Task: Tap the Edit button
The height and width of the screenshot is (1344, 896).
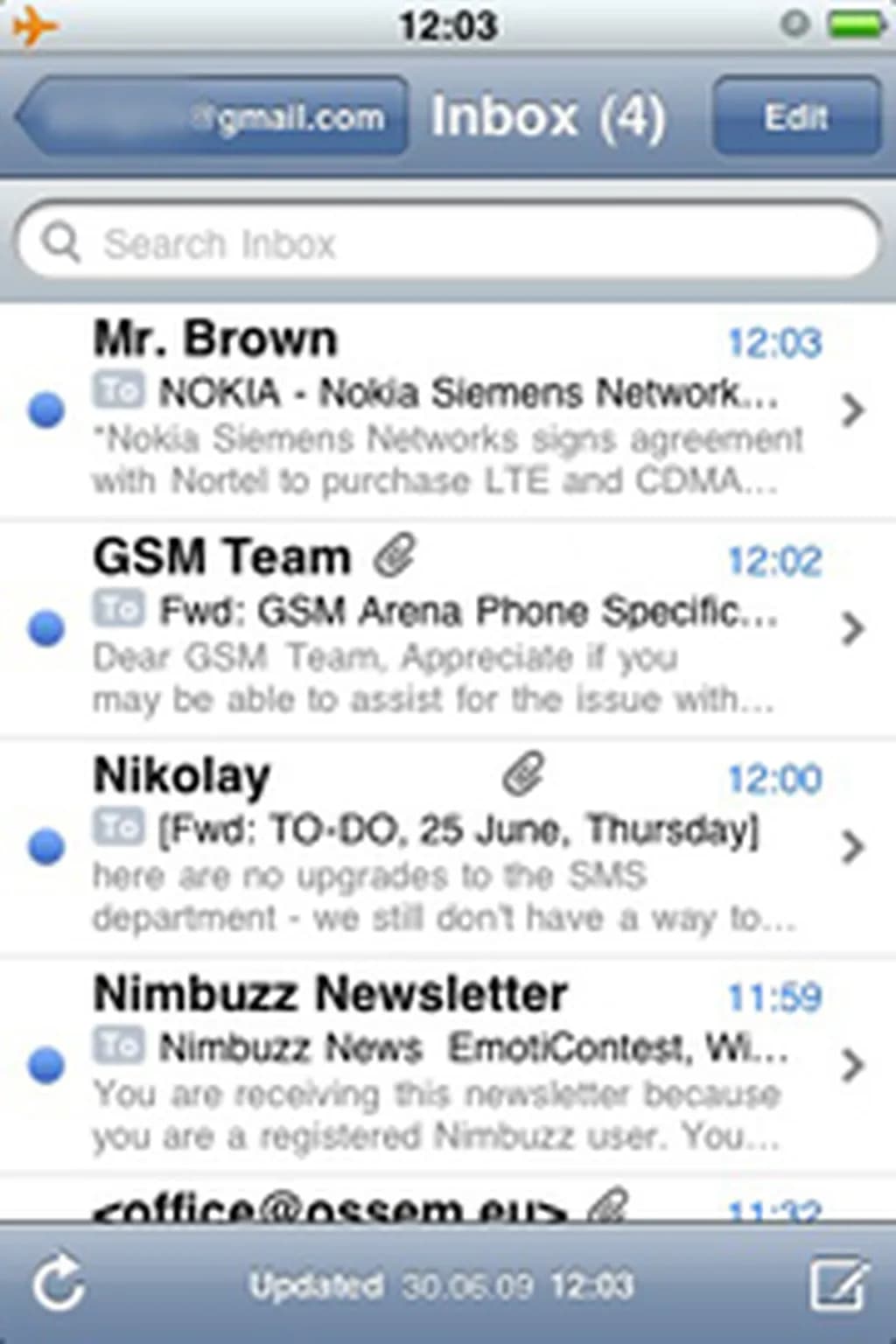Action: pos(795,116)
